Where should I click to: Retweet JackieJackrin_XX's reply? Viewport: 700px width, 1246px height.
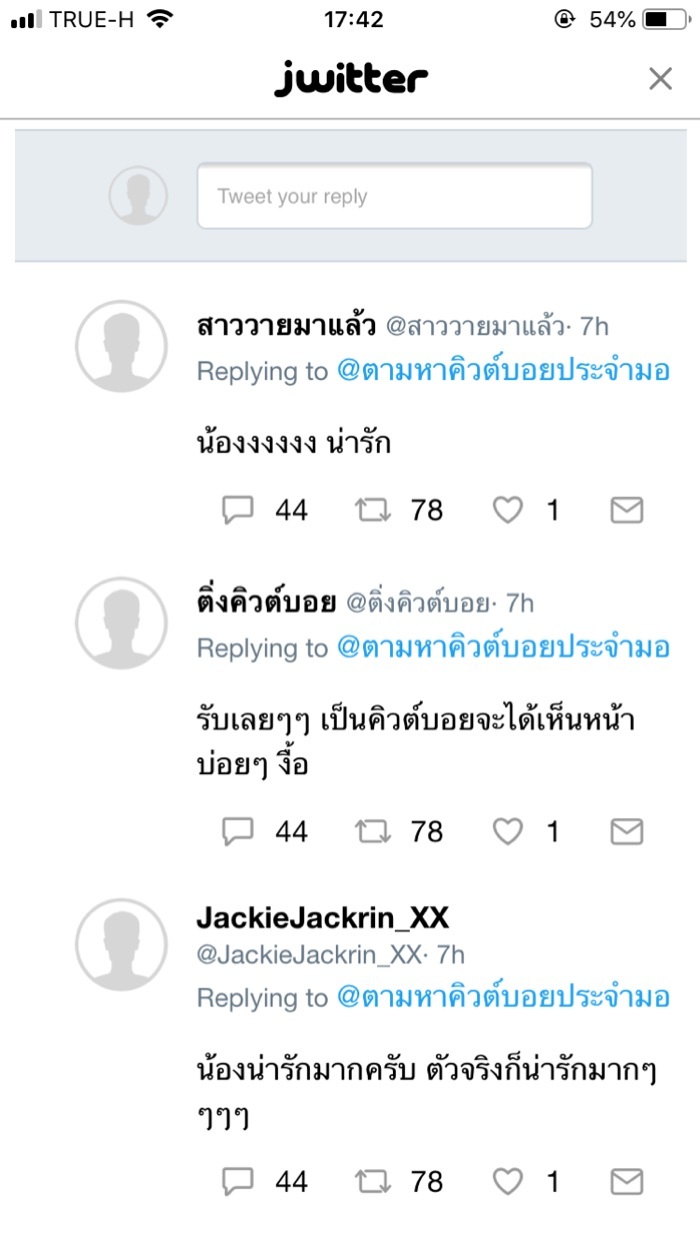[x=373, y=1182]
